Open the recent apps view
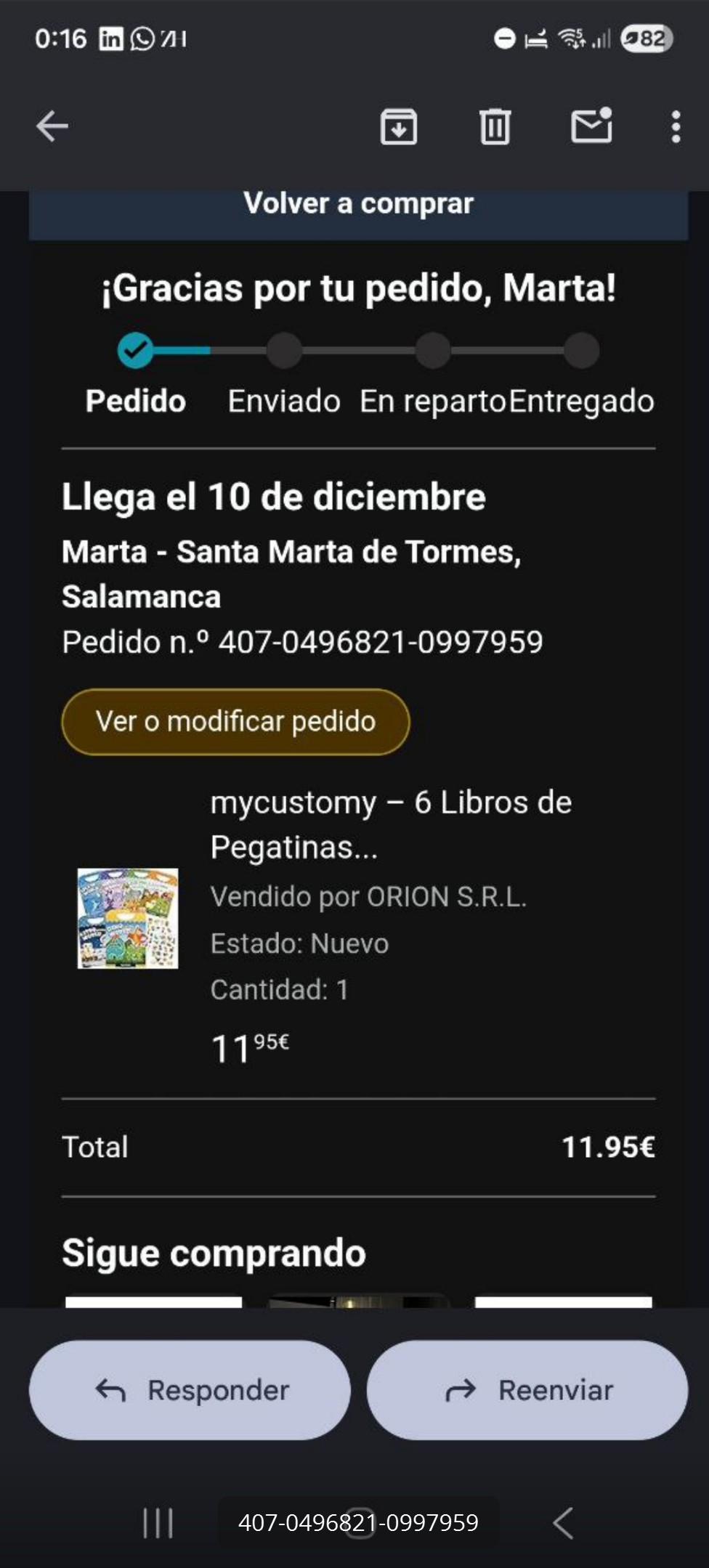Screen dimensions: 709x1568 point(158,1522)
